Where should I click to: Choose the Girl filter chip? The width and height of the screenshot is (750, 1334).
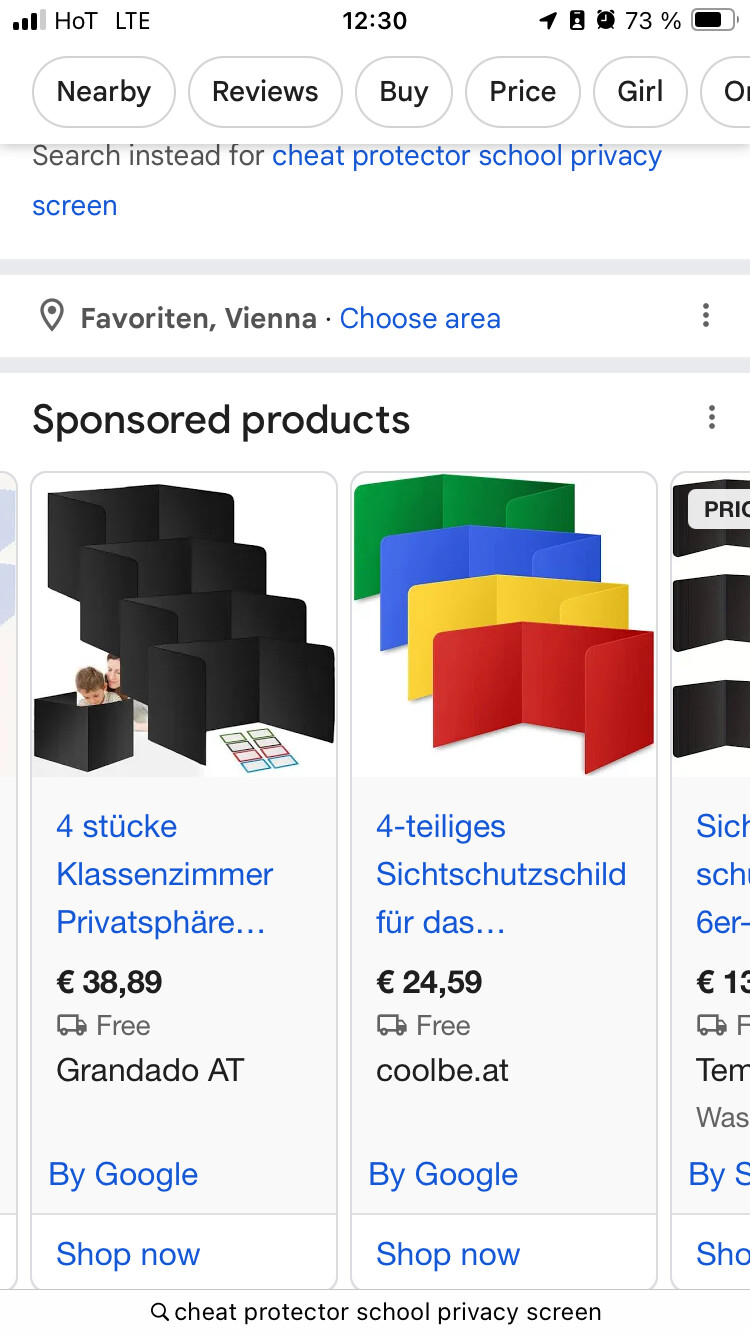click(x=640, y=92)
